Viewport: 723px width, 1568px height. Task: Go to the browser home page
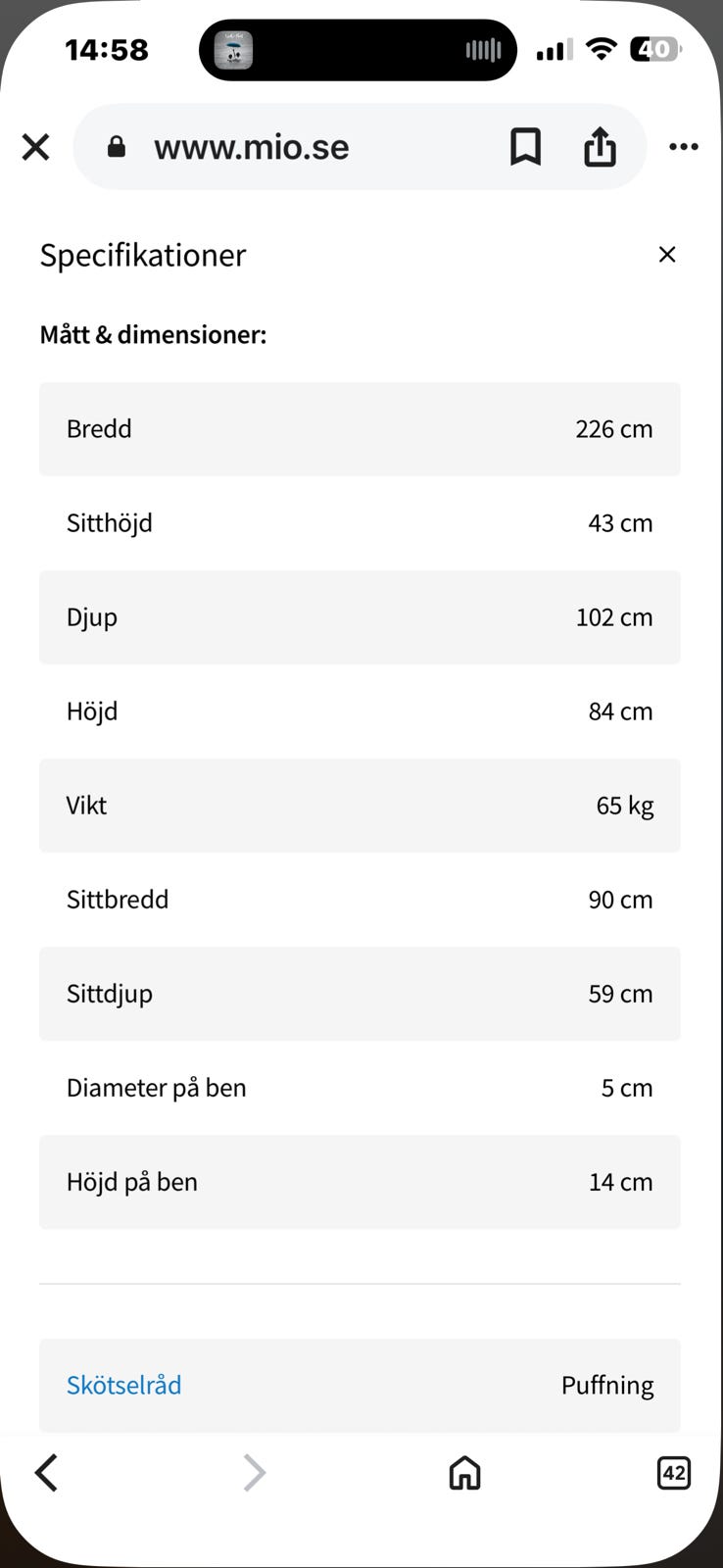(x=464, y=1472)
